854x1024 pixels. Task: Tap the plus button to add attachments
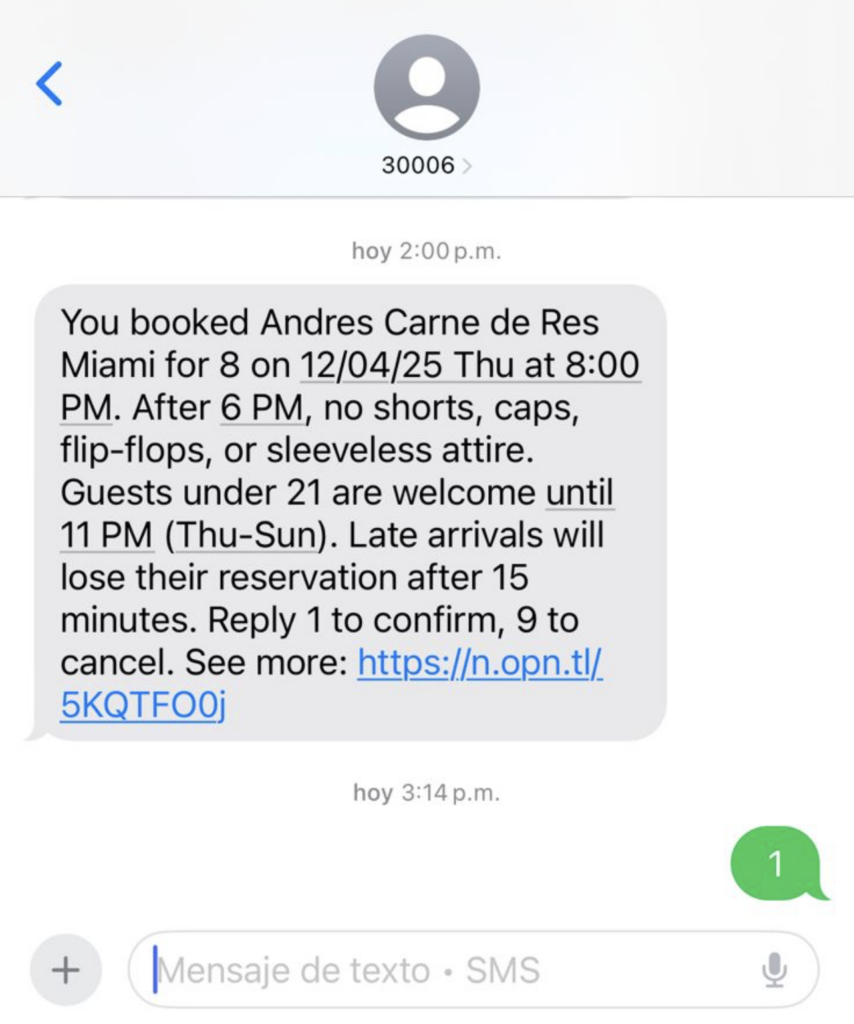pos(65,969)
